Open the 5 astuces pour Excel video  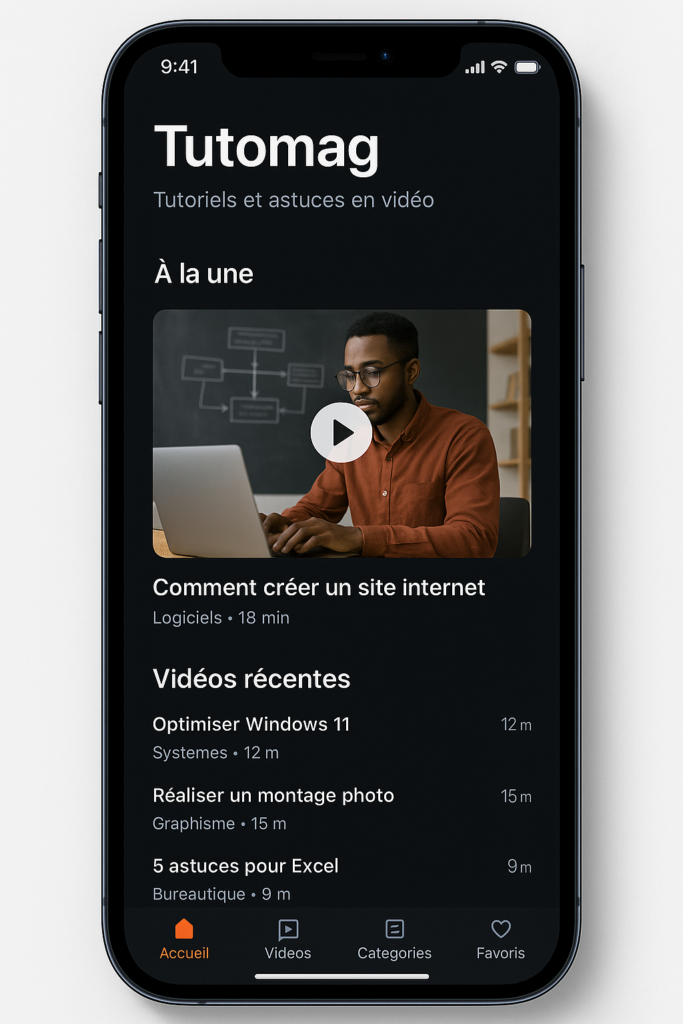(245, 866)
